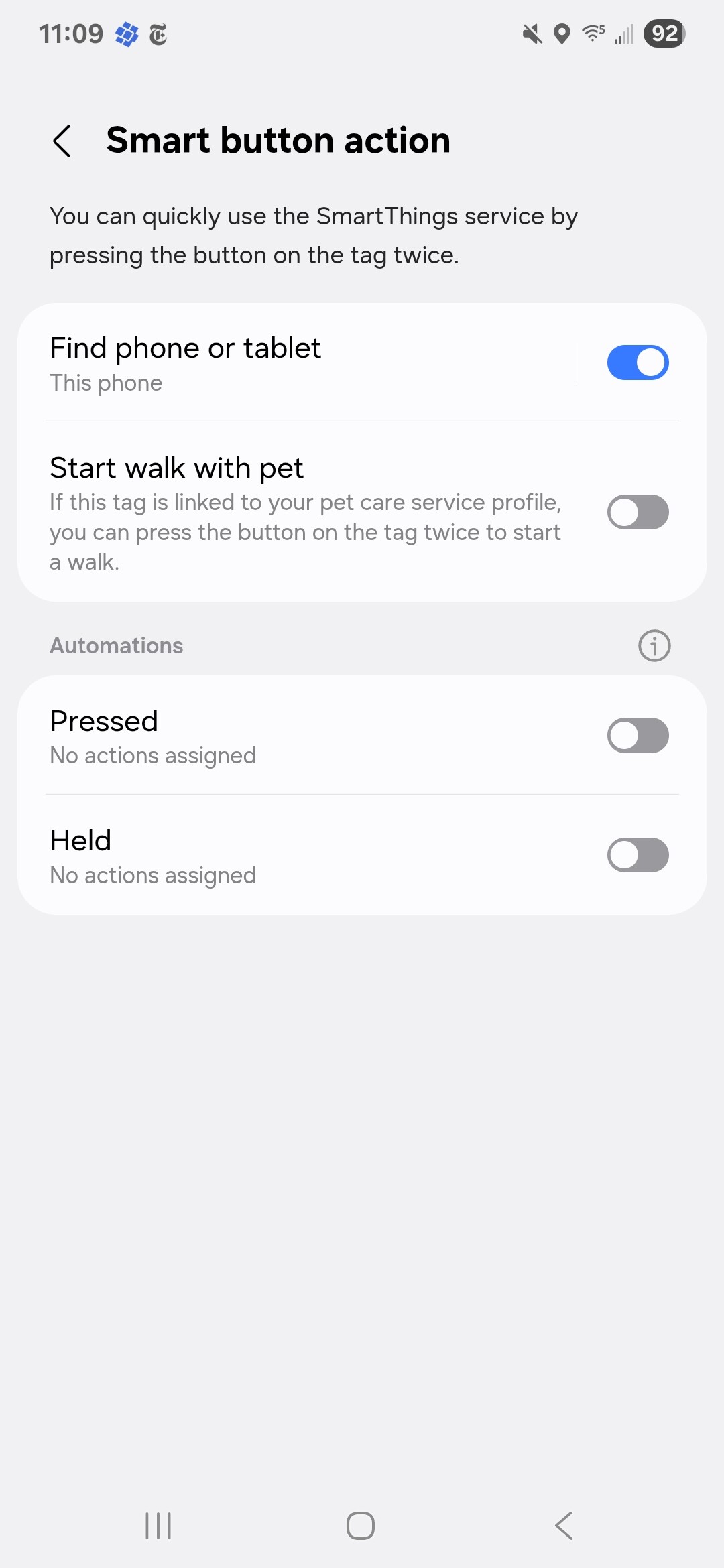Image resolution: width=724 pixels, height=1568 pixels.
Task: Enable Start walk with pet
Action: (x=638, y=512)
